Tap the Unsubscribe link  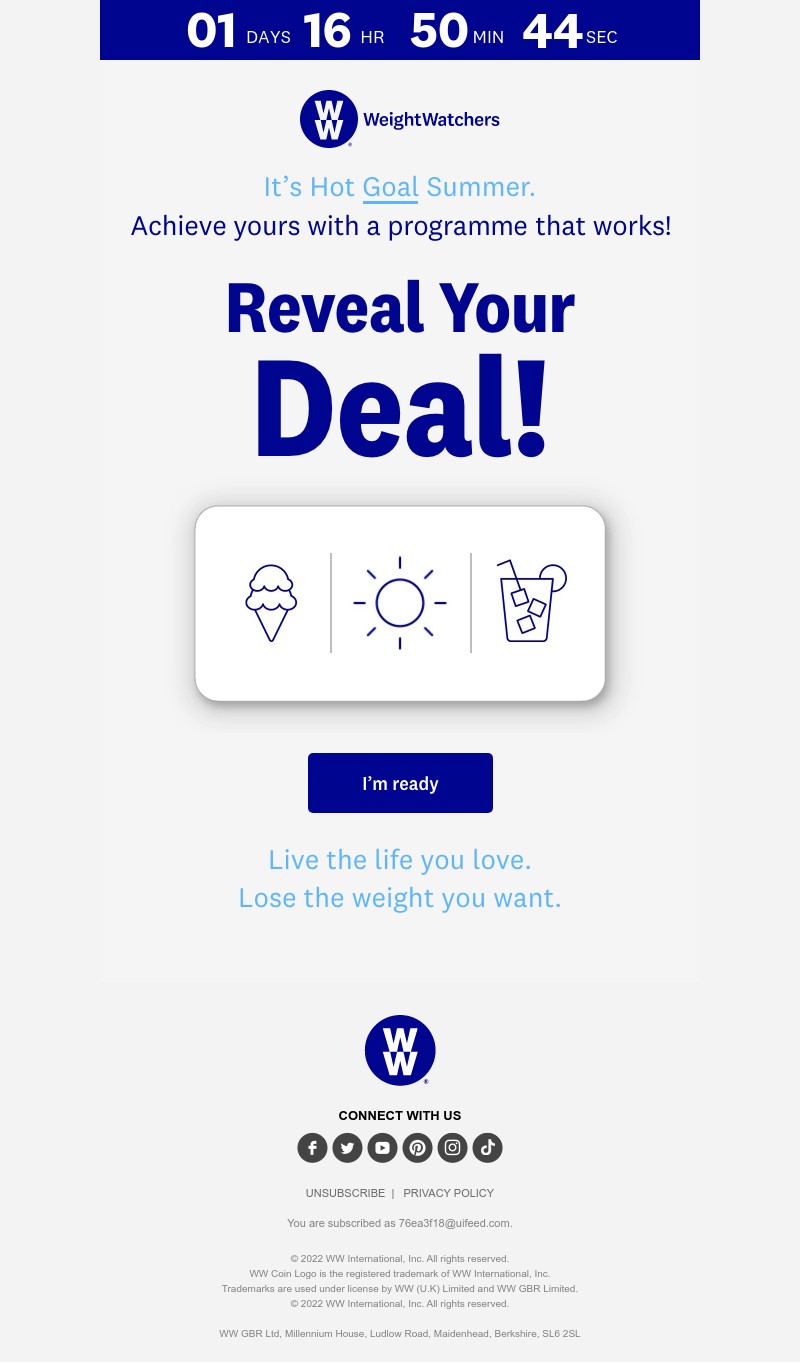(345, 1193)
